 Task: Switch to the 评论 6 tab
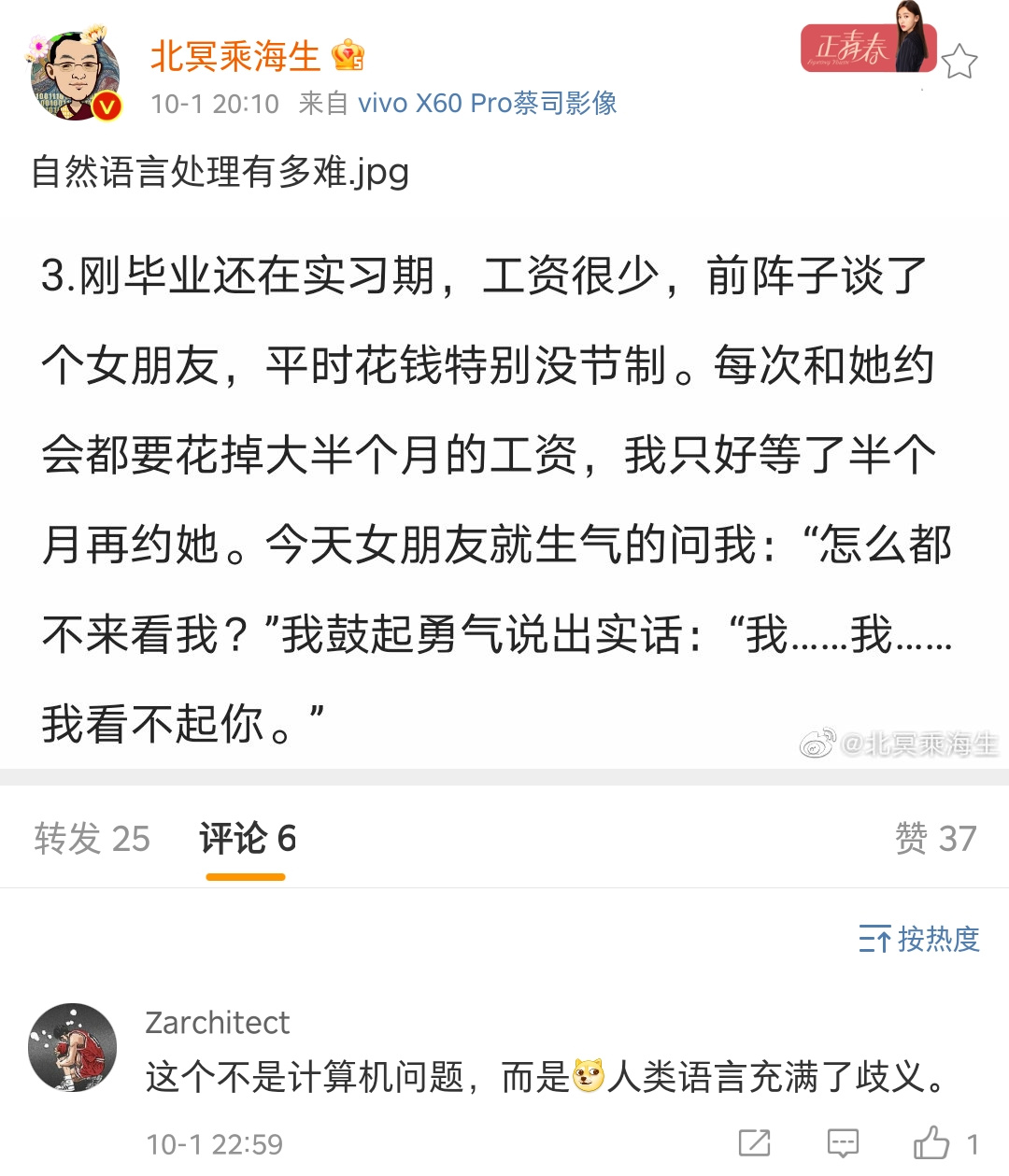[x=247, y=839]
